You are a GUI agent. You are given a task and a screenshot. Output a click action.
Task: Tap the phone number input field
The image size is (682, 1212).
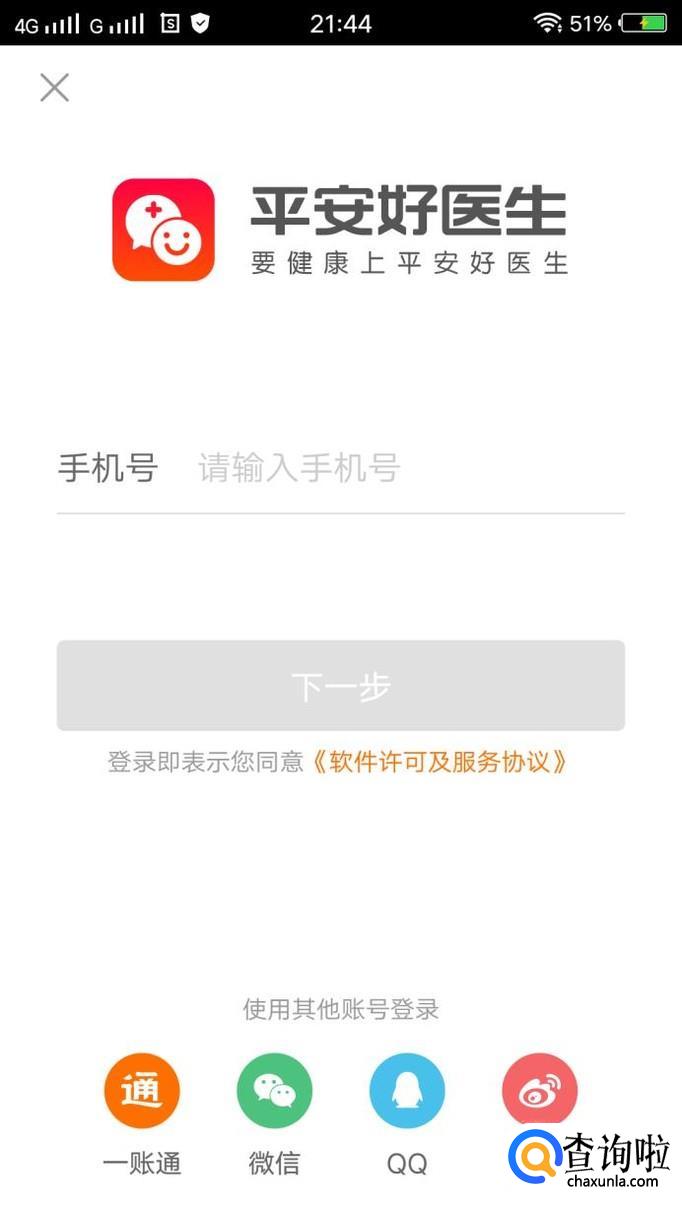400,468
